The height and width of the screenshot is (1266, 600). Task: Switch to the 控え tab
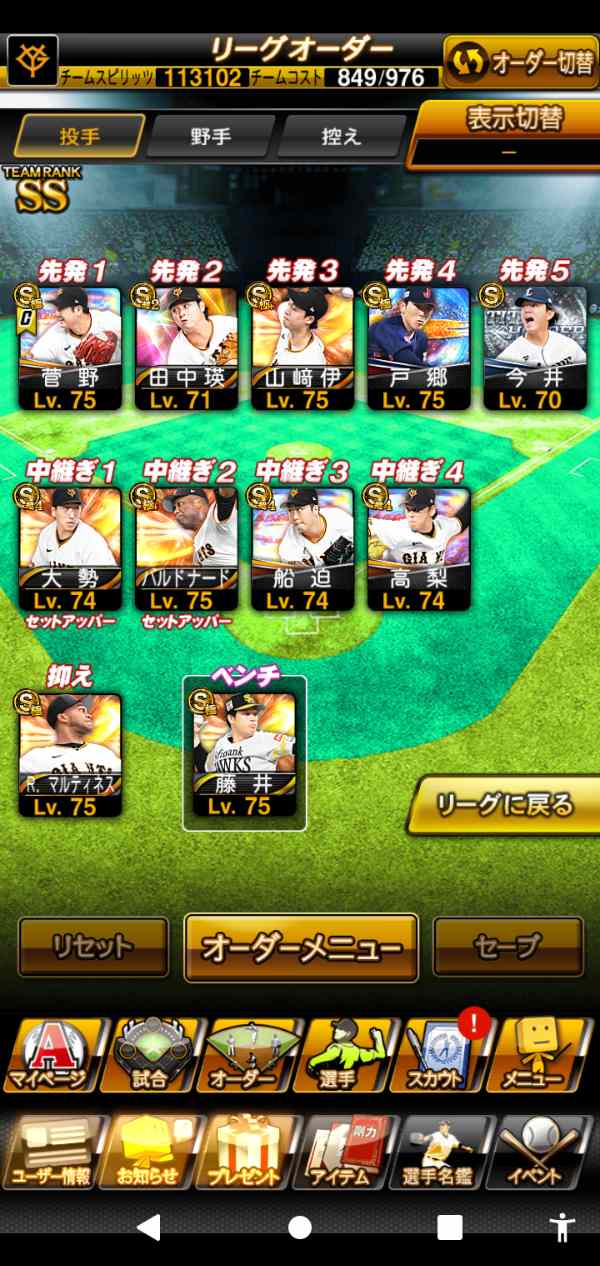pos(342,137)
